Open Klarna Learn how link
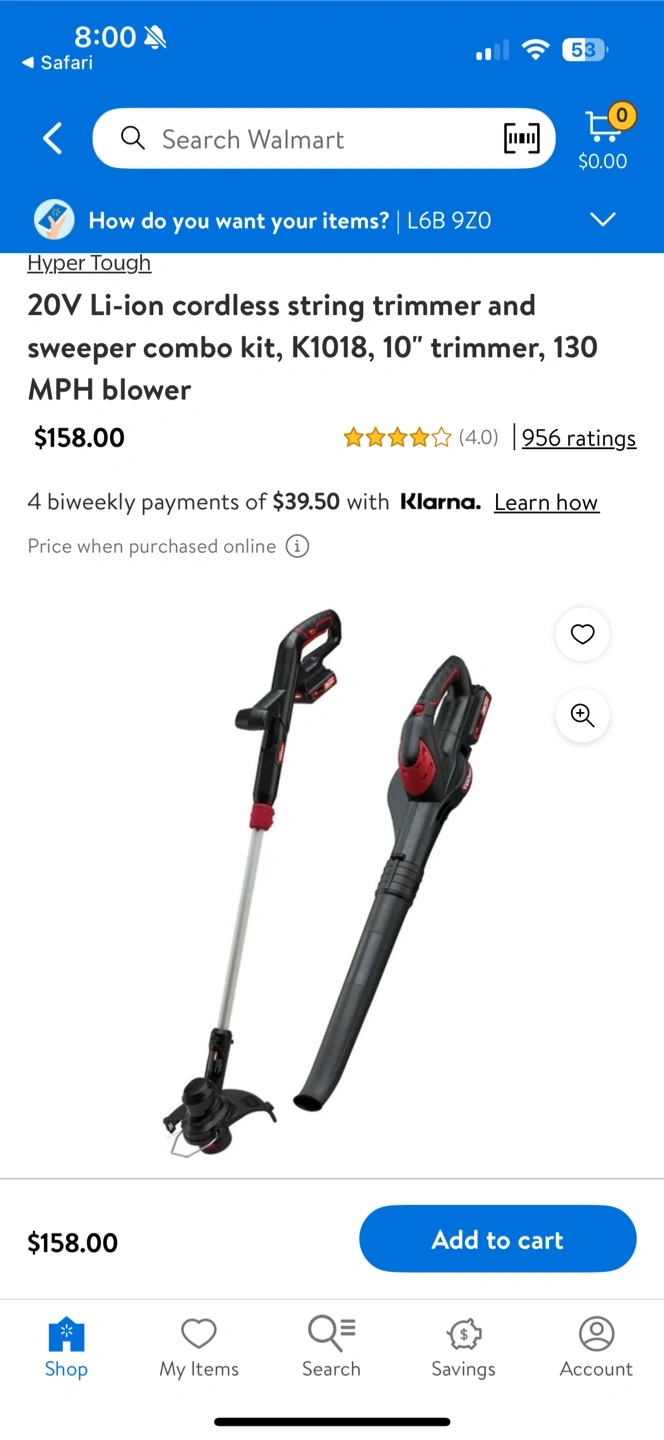The width and height of the screenshot is (664, 1440). pyautogui.click(x=546, y=502)
